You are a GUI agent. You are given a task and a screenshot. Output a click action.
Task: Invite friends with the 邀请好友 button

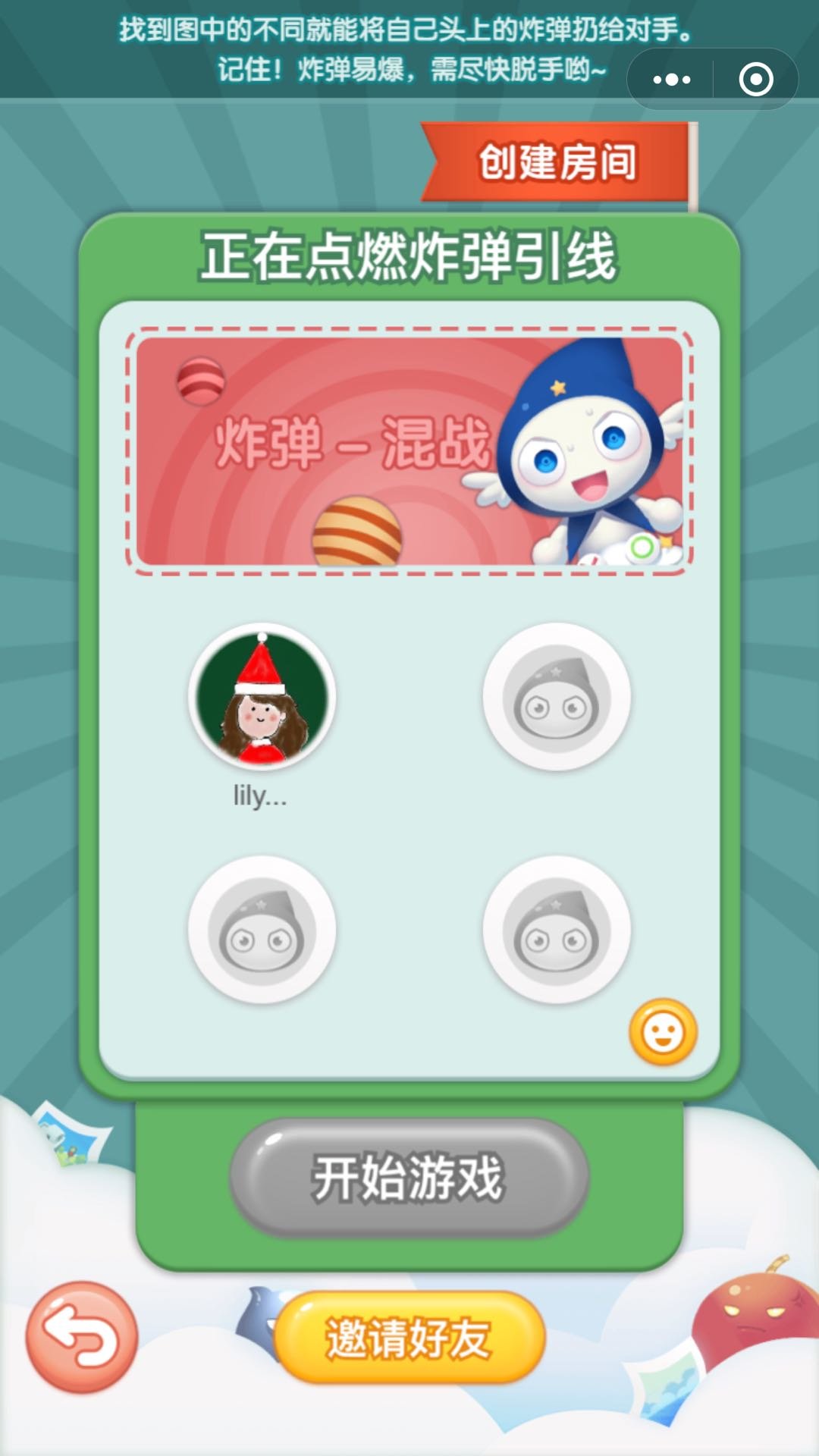(x=409, y=1338)
